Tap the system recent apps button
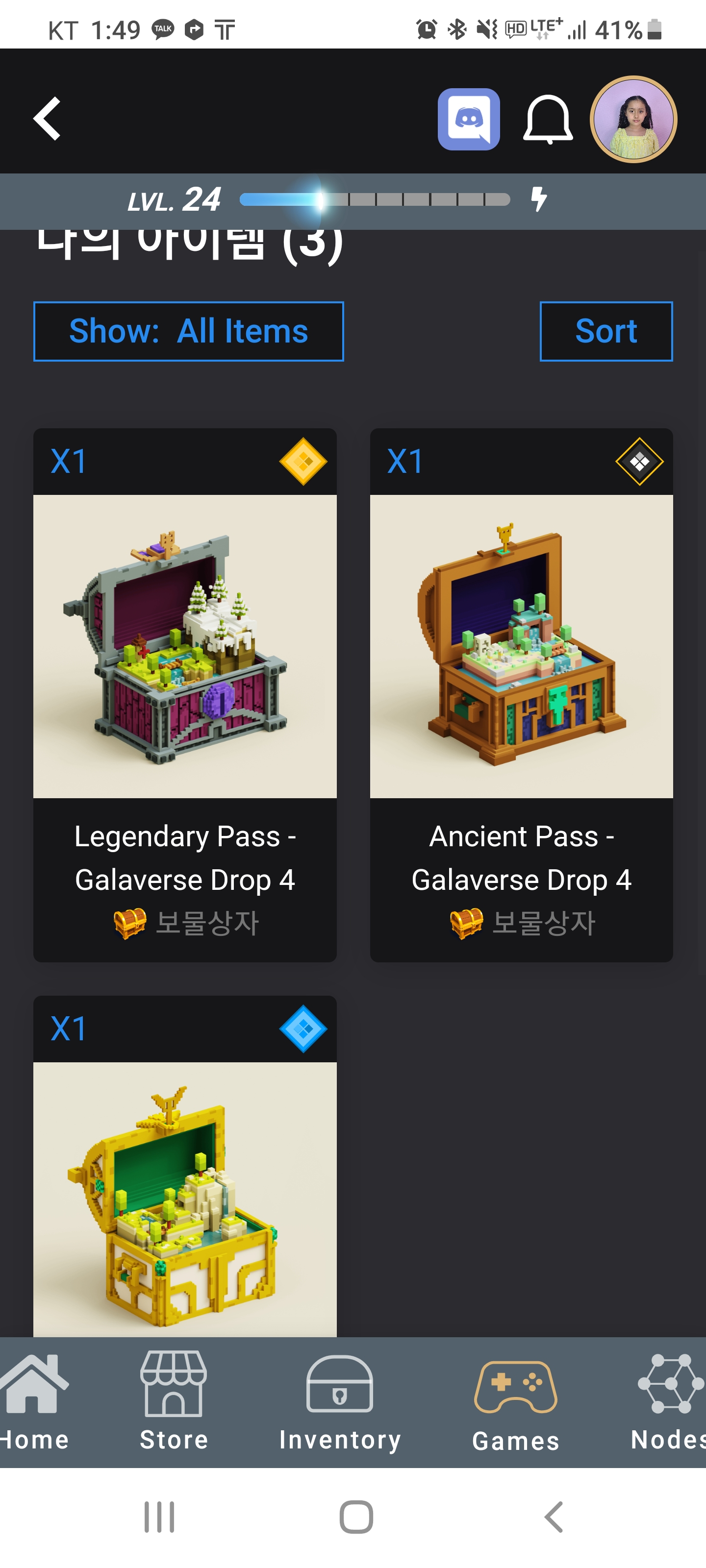 click(159, 1517)
